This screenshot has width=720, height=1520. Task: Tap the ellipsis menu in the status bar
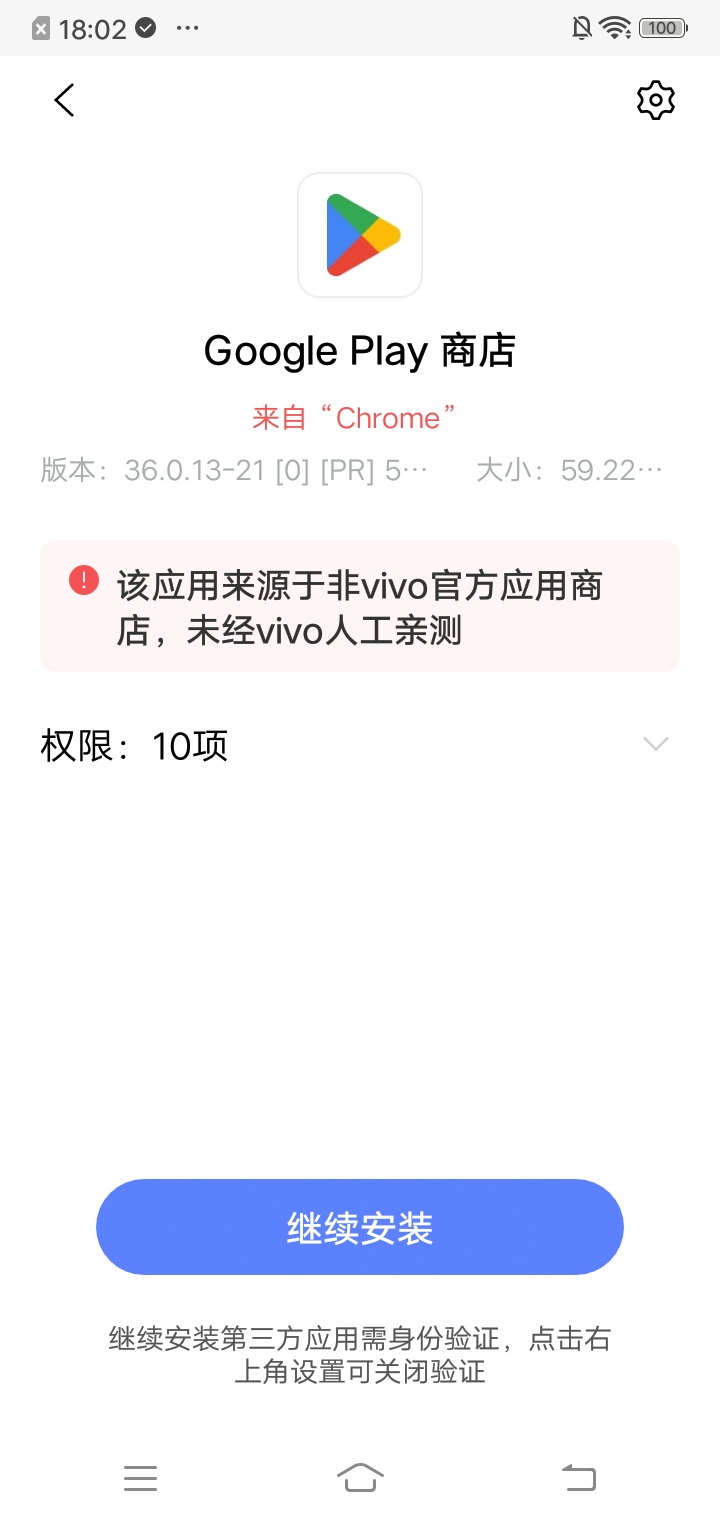[x=186, y=27]
